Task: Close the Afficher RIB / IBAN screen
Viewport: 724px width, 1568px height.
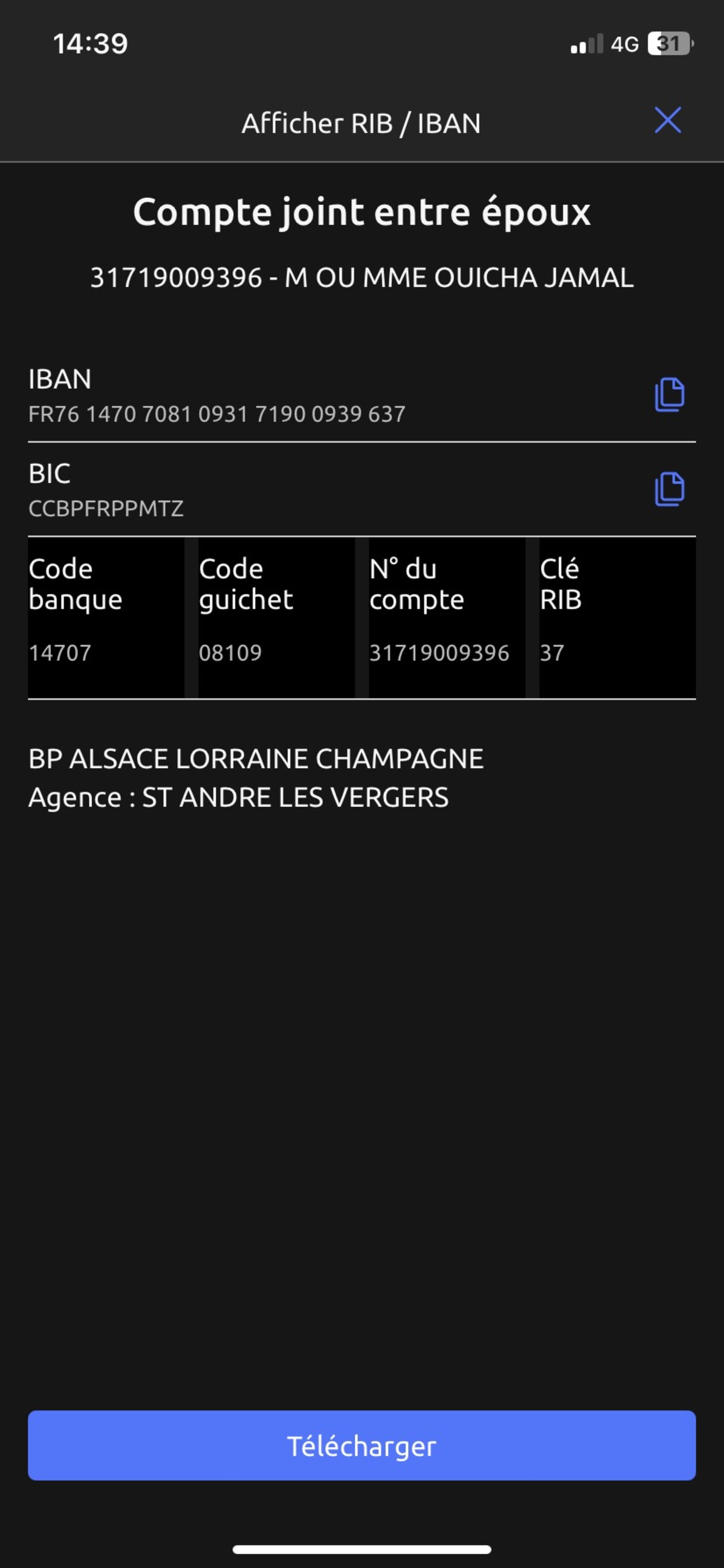Action: (668, 120)
